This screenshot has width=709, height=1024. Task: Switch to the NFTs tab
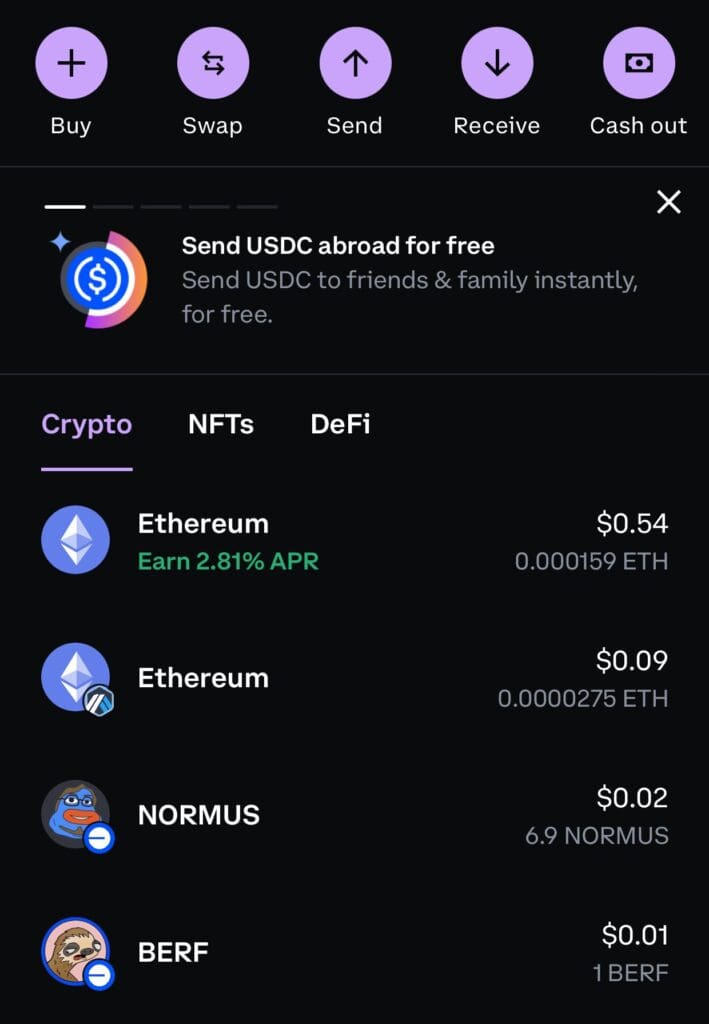point(221,425)
